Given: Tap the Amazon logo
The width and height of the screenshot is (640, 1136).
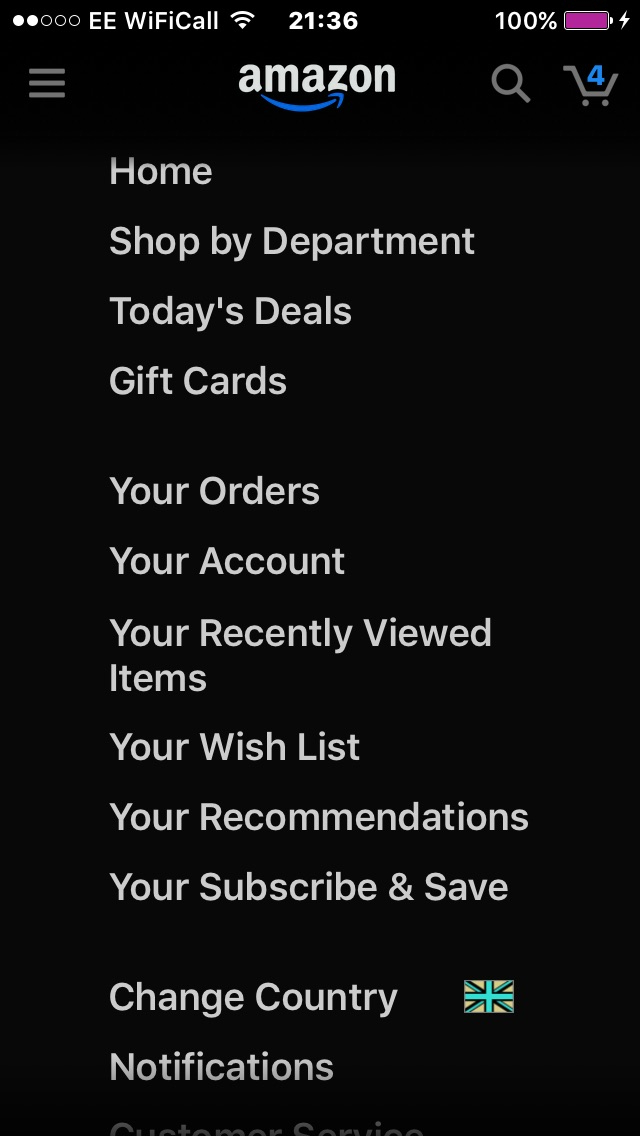Looking at the screenshot, I should click(317, 84).
